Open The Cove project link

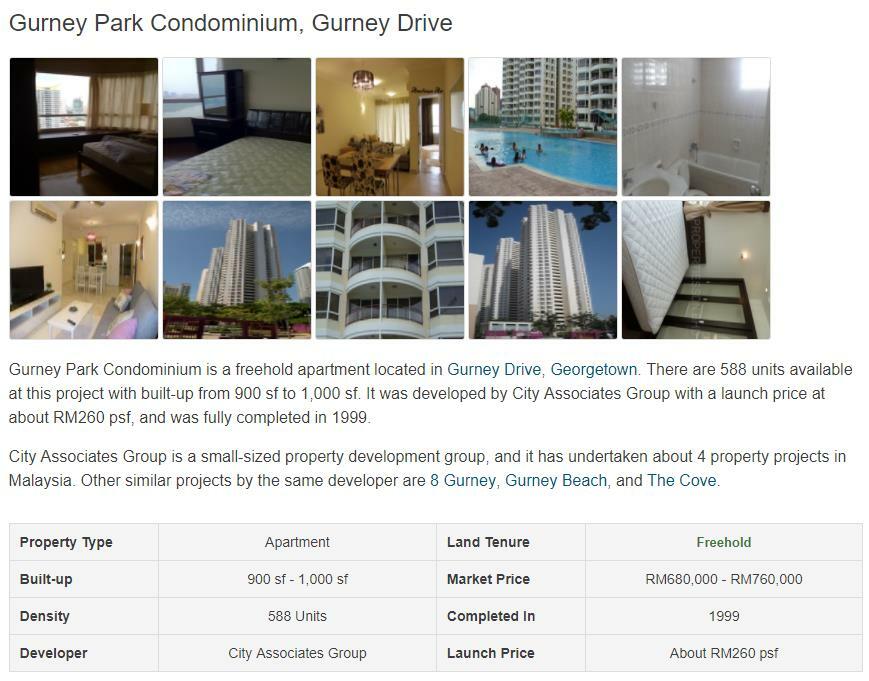[x=681, y=480]
